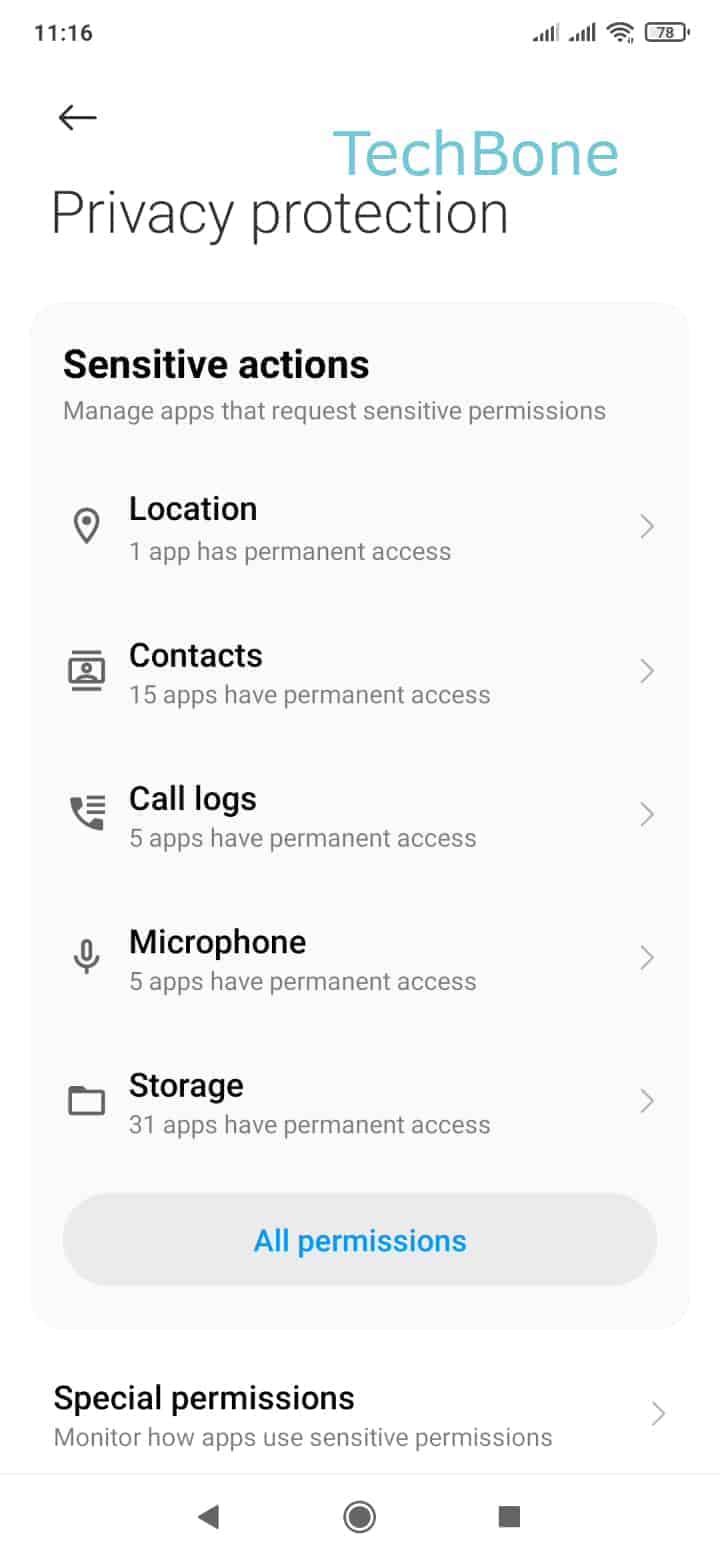The width and height of the screenshot is (720, 1560).
Task: Open Call logs via its chevron
Action: (x=646, y=813)
